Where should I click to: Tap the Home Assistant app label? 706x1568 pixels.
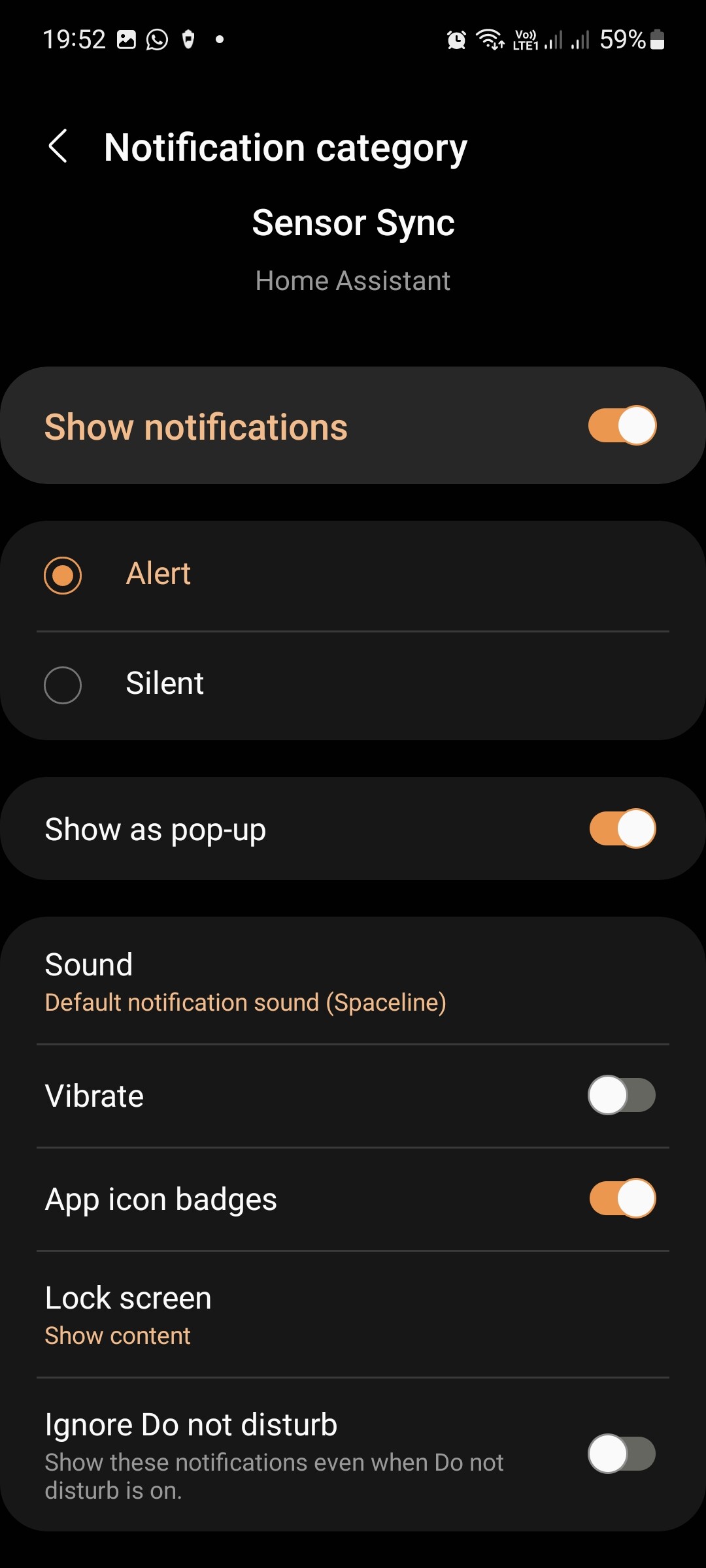pos(352,280)
